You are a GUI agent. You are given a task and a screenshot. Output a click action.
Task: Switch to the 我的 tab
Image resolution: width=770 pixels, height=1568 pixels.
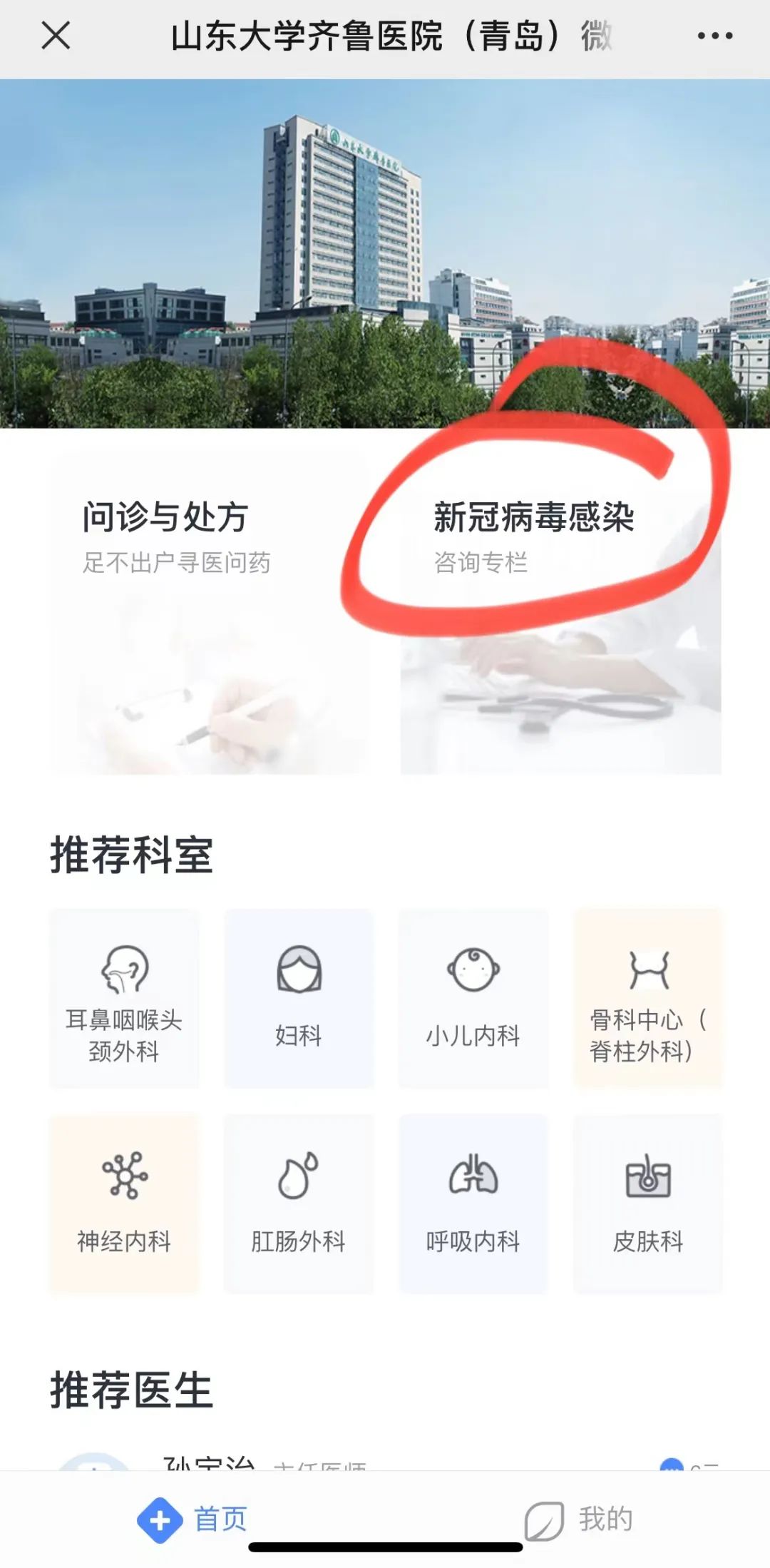tap(579, 1519)
